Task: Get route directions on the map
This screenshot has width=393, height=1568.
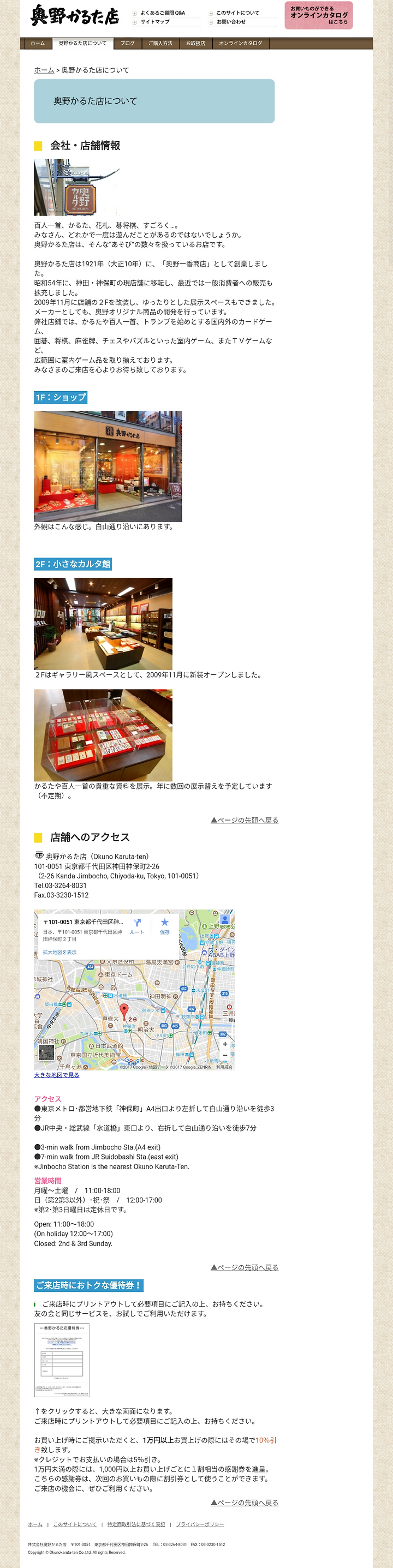Action: pos(137,926)
